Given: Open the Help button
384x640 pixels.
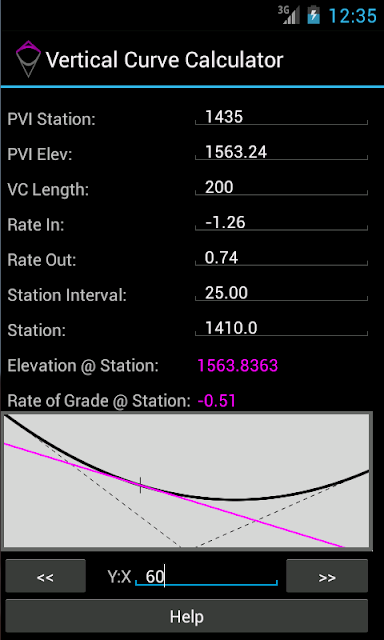Looking at the screenshot, I should (187, 616).
